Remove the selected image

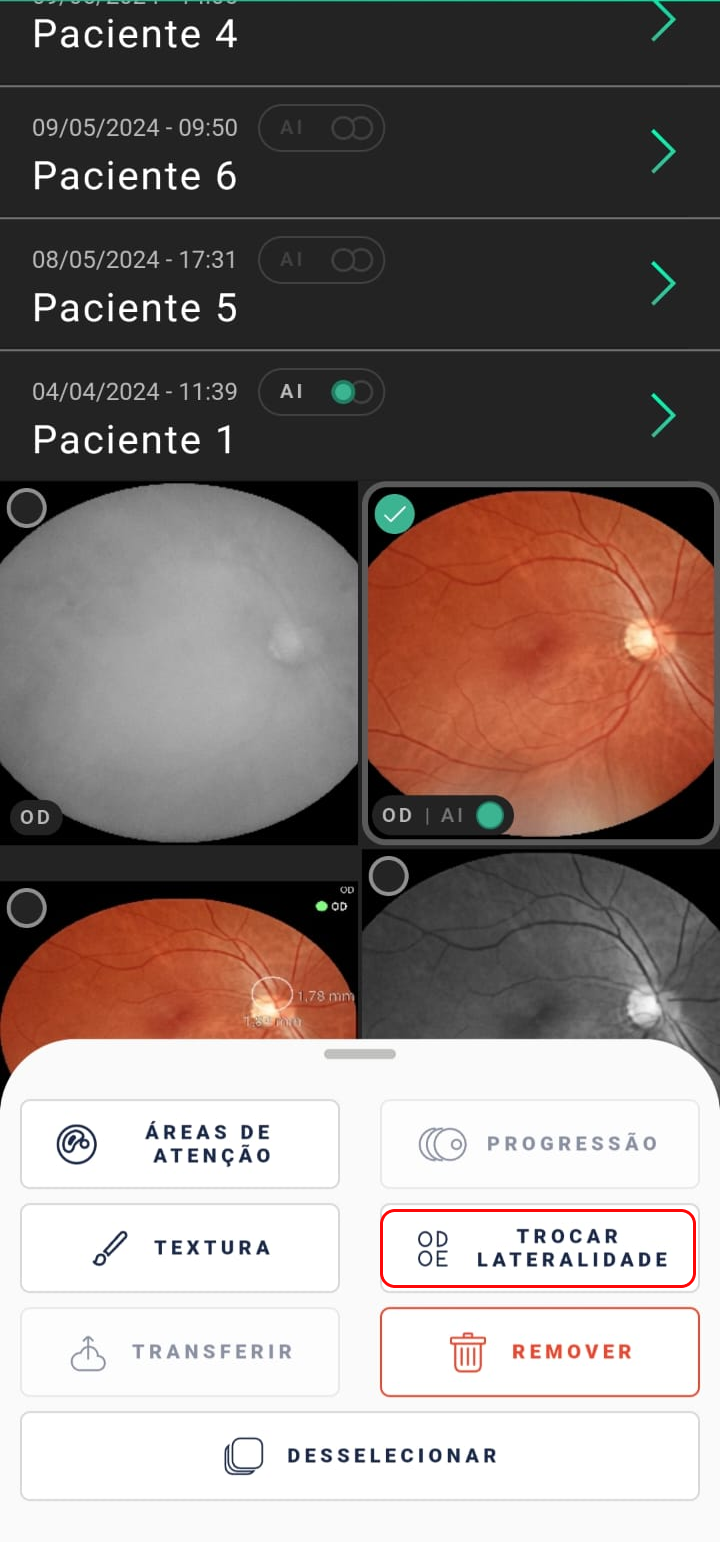539,1352
